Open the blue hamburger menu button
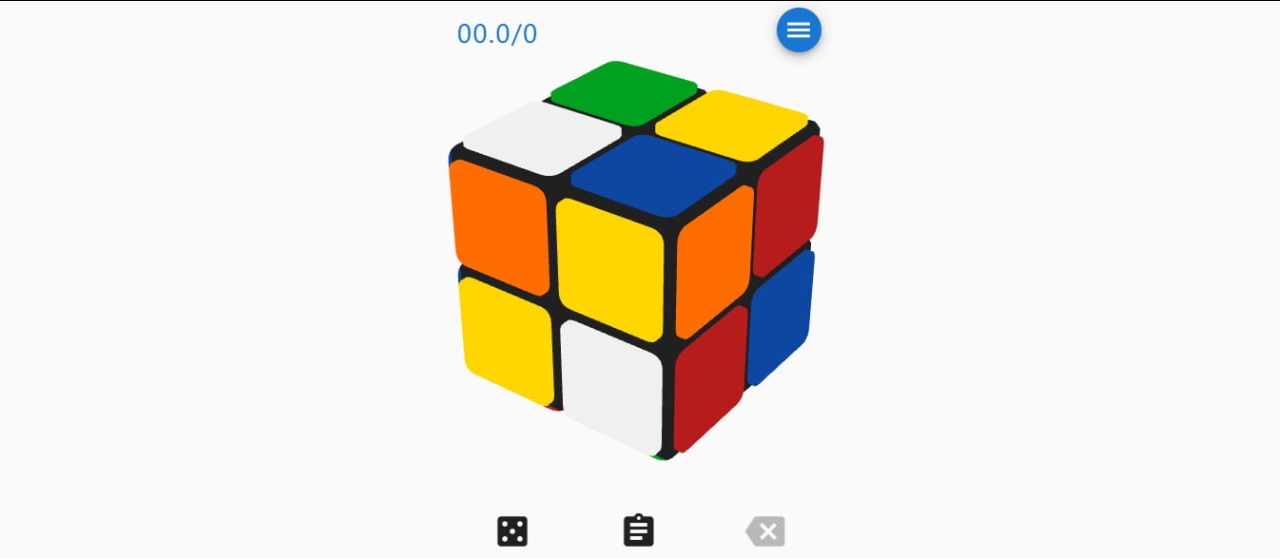The height and width of the screenshot is (558, 1280). point(798,30)
